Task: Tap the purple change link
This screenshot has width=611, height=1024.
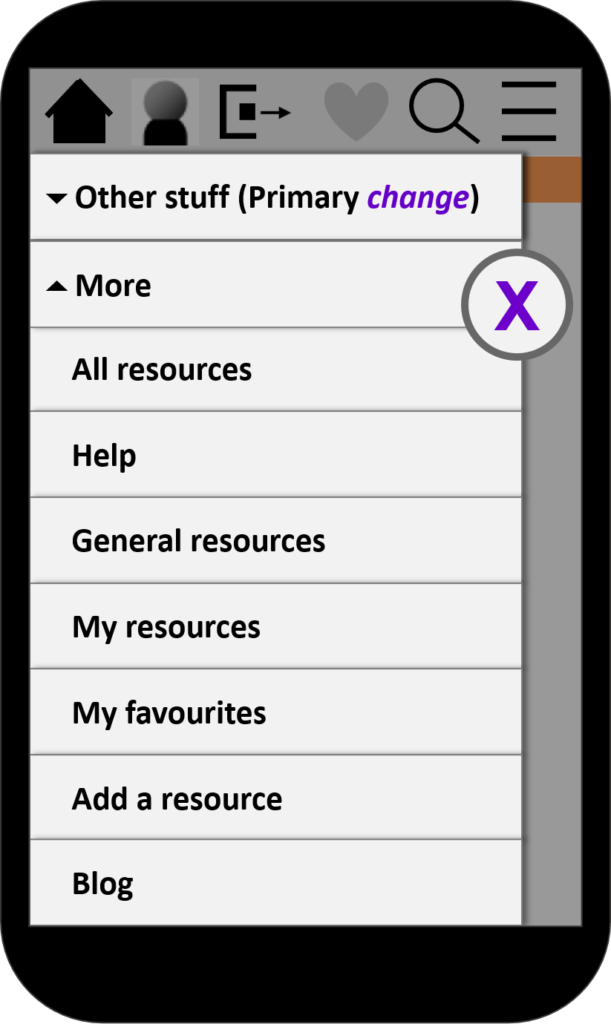Action: click(x=418, y=197)
